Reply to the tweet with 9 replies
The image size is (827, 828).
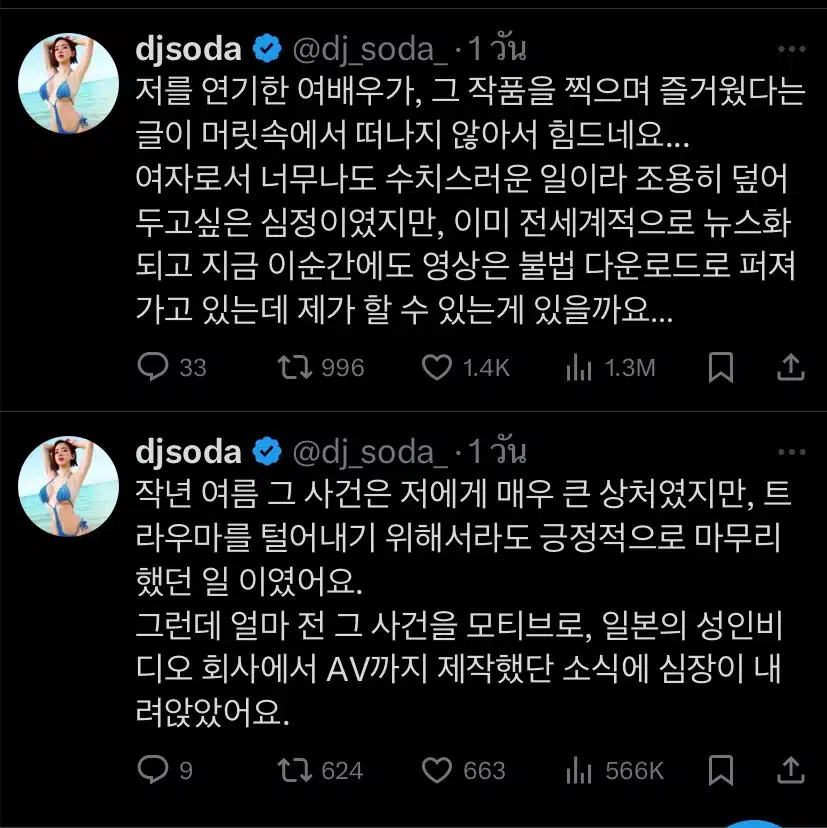click(x=152, y=770)
